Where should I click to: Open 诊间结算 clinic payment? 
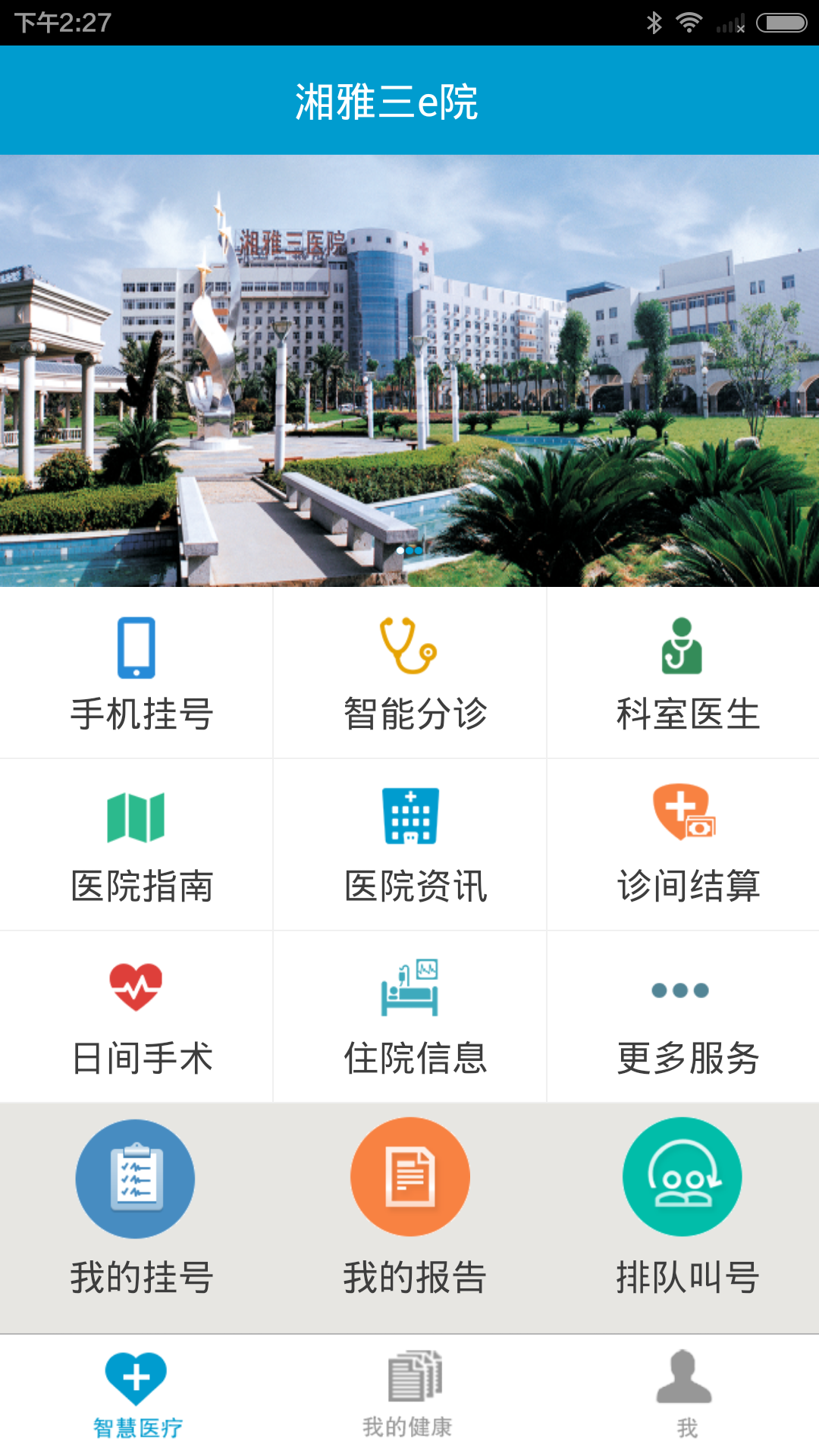point(682,845)
